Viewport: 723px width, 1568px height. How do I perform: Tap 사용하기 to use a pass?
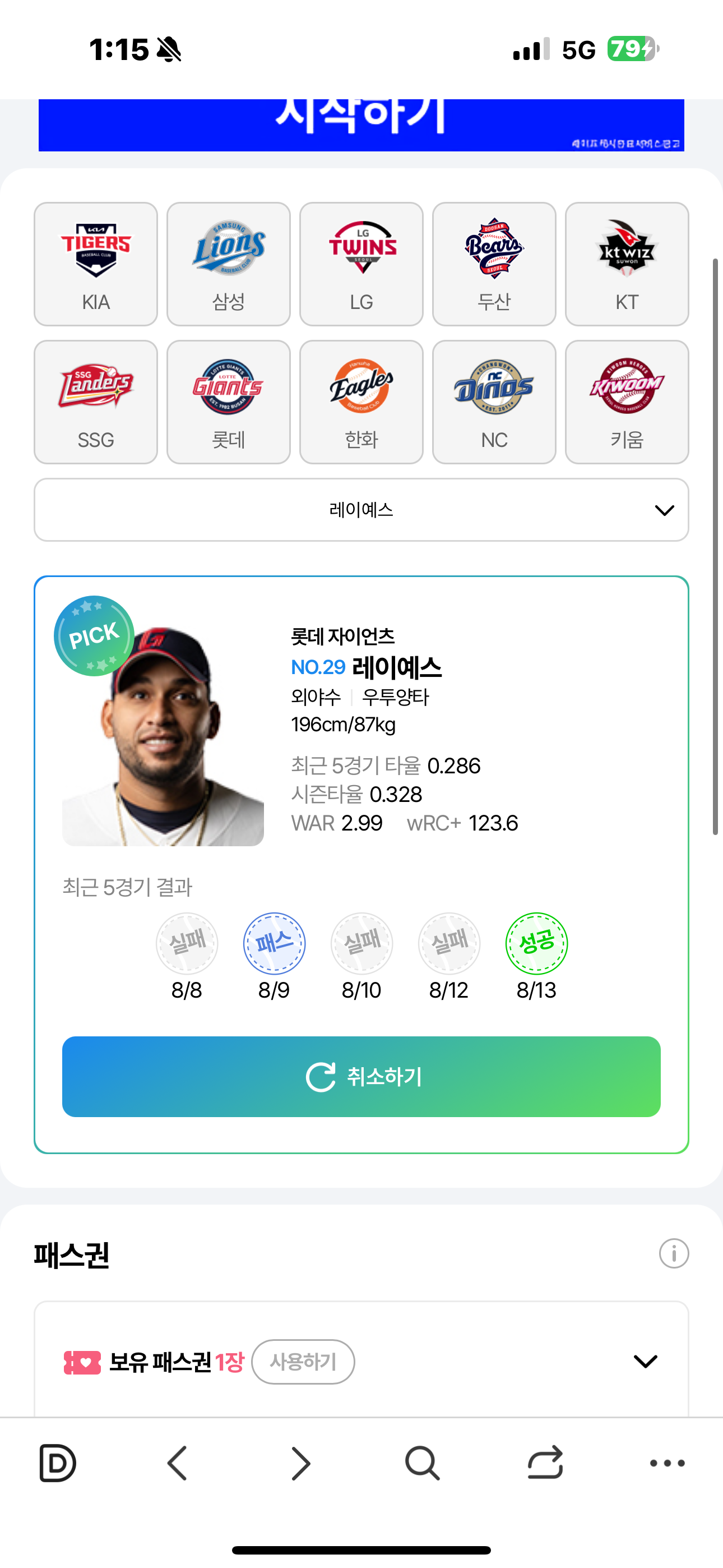coord(303,1362)
